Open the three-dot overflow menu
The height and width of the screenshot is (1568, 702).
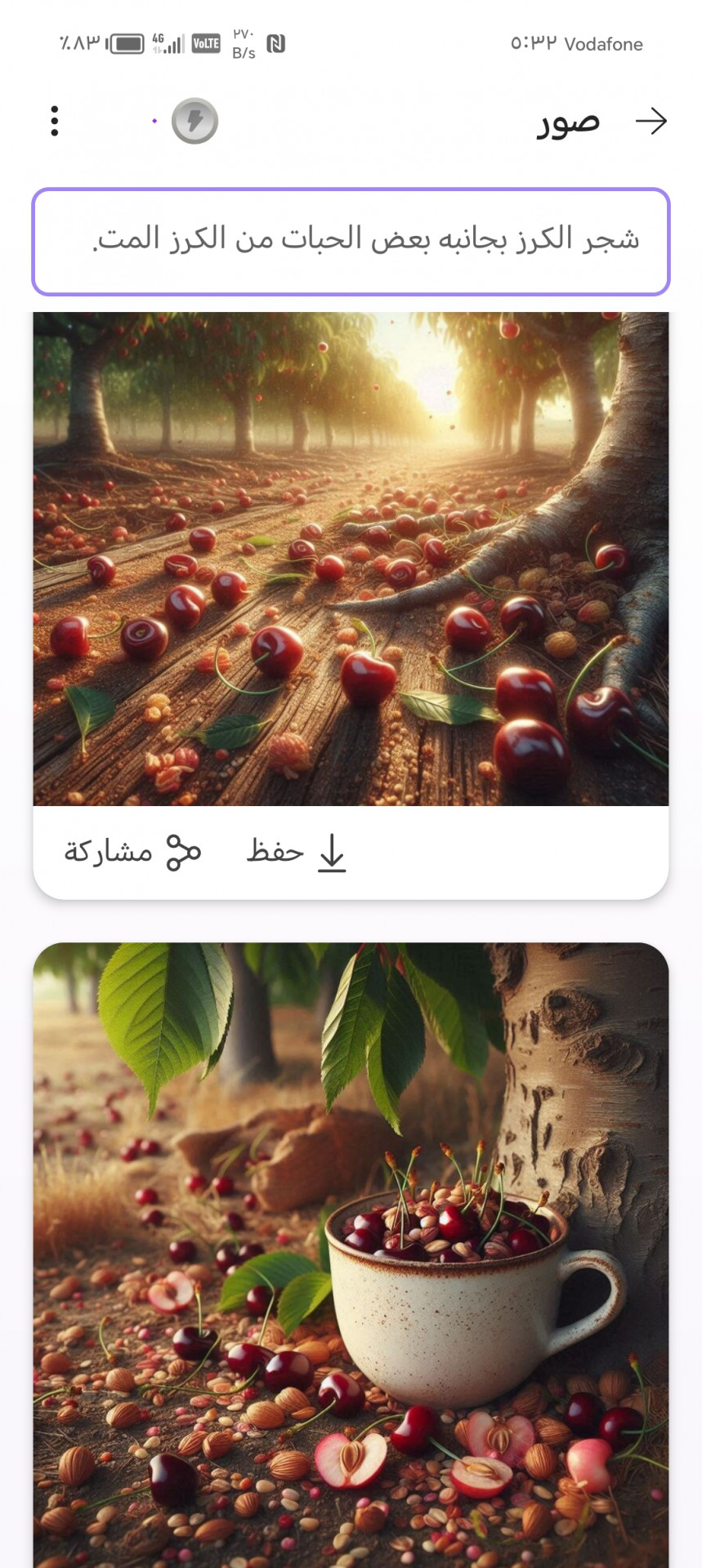pyautogui.click(x=55, y=121)
